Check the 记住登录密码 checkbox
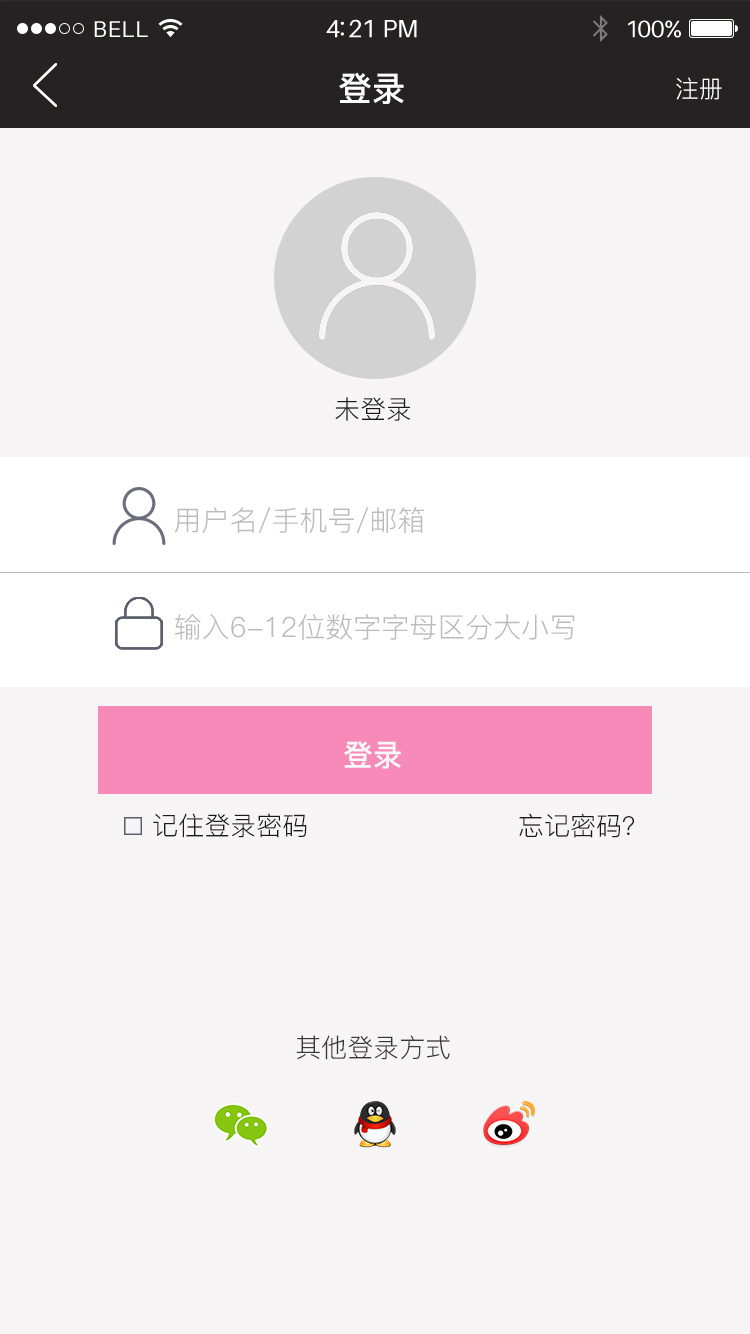Image resolution: width=750 pixels, height=1334 pixels. pos(133,826)
